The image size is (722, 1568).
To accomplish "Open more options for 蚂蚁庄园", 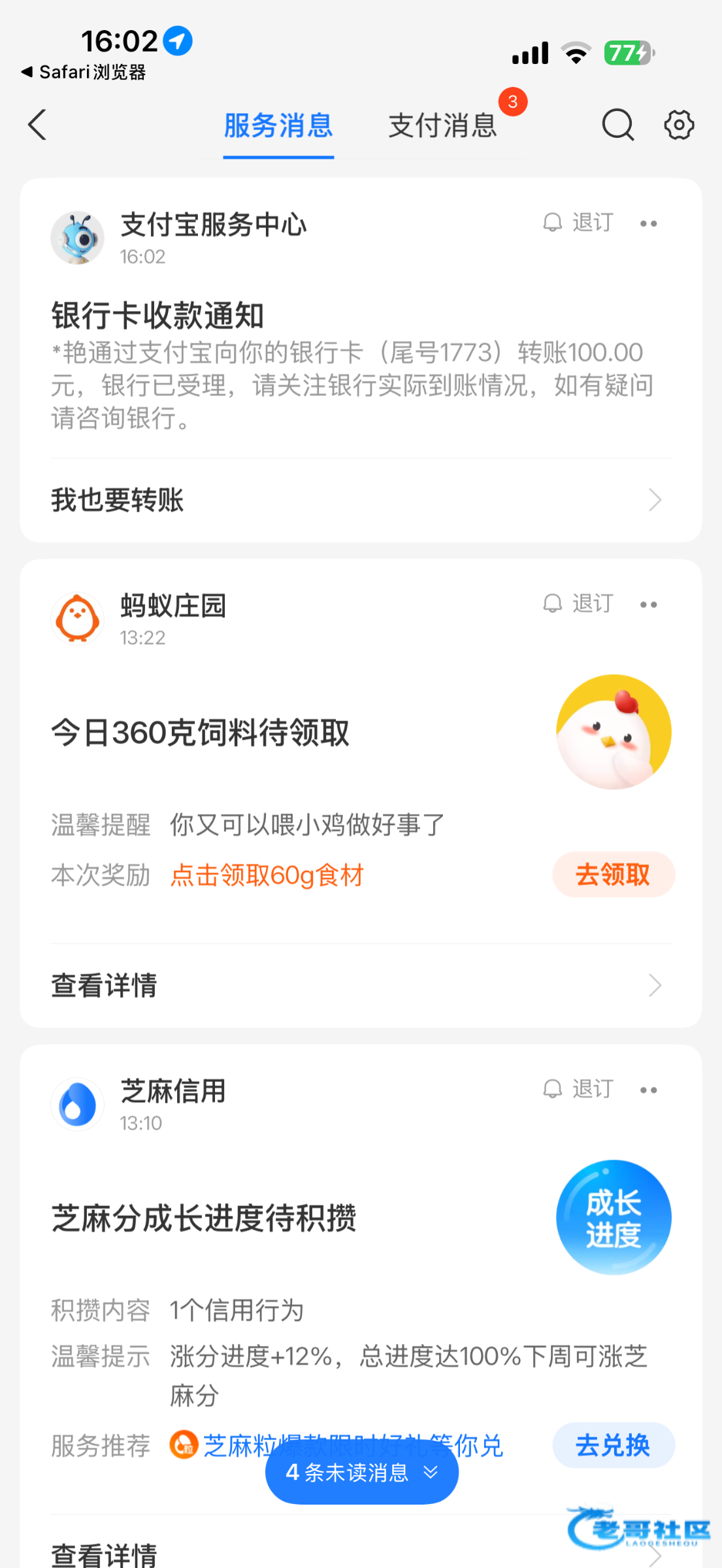I will click(648, 604).
